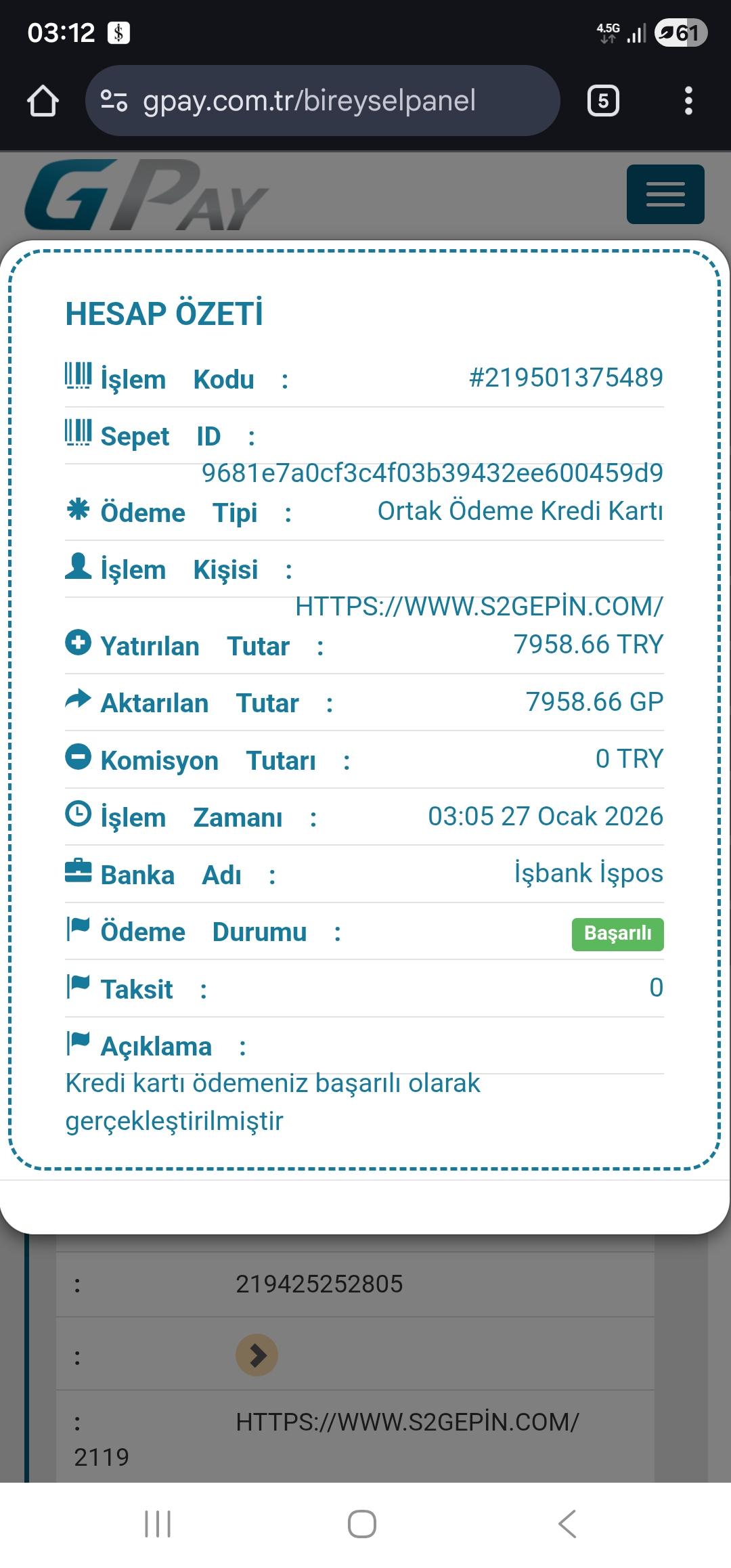The width and height of the screenshot is (731, 1568).
Task: Open the tab switcher showing 5 tabs
Action: pos(603,101)
